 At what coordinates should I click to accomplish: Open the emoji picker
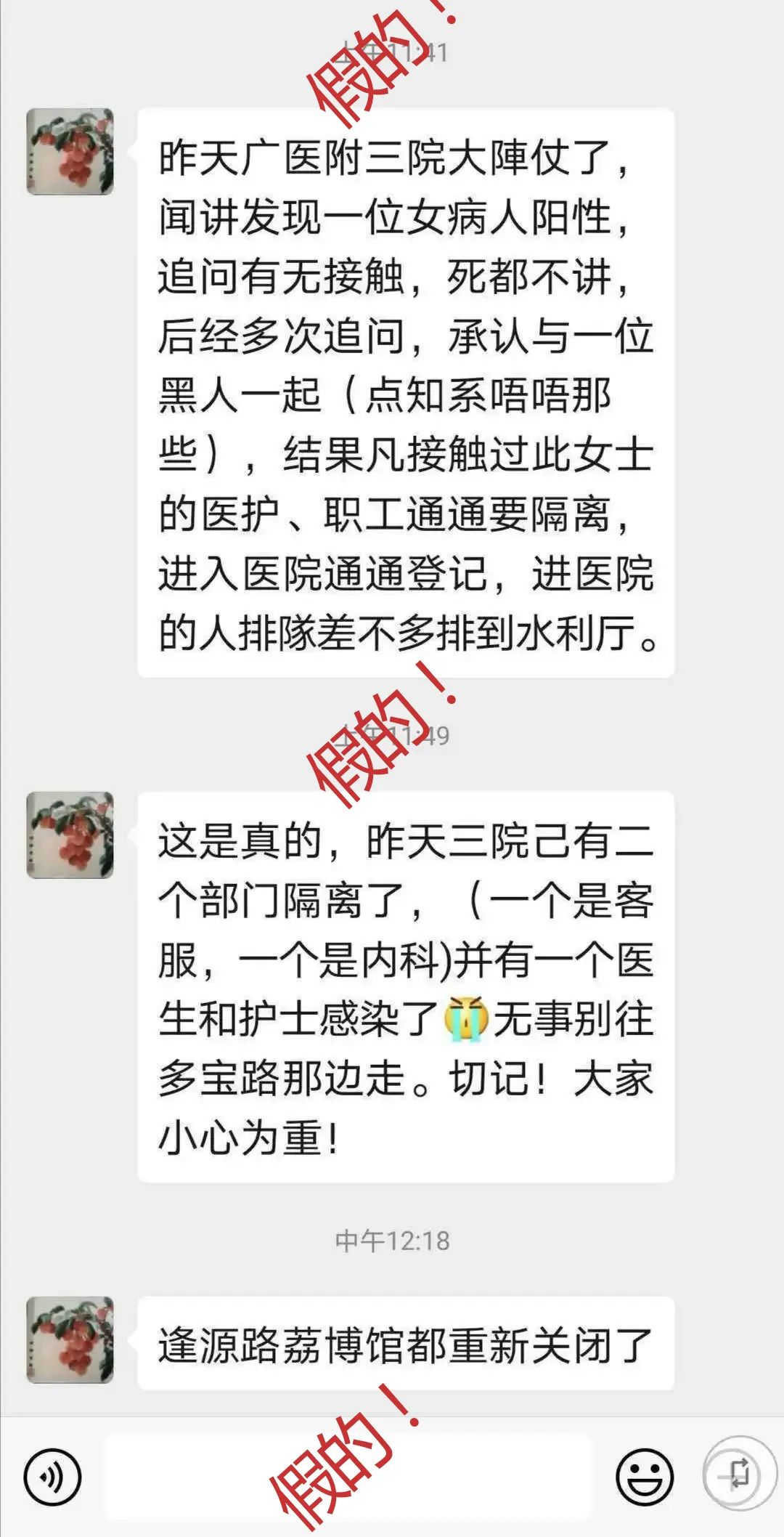click(644, 1477)
